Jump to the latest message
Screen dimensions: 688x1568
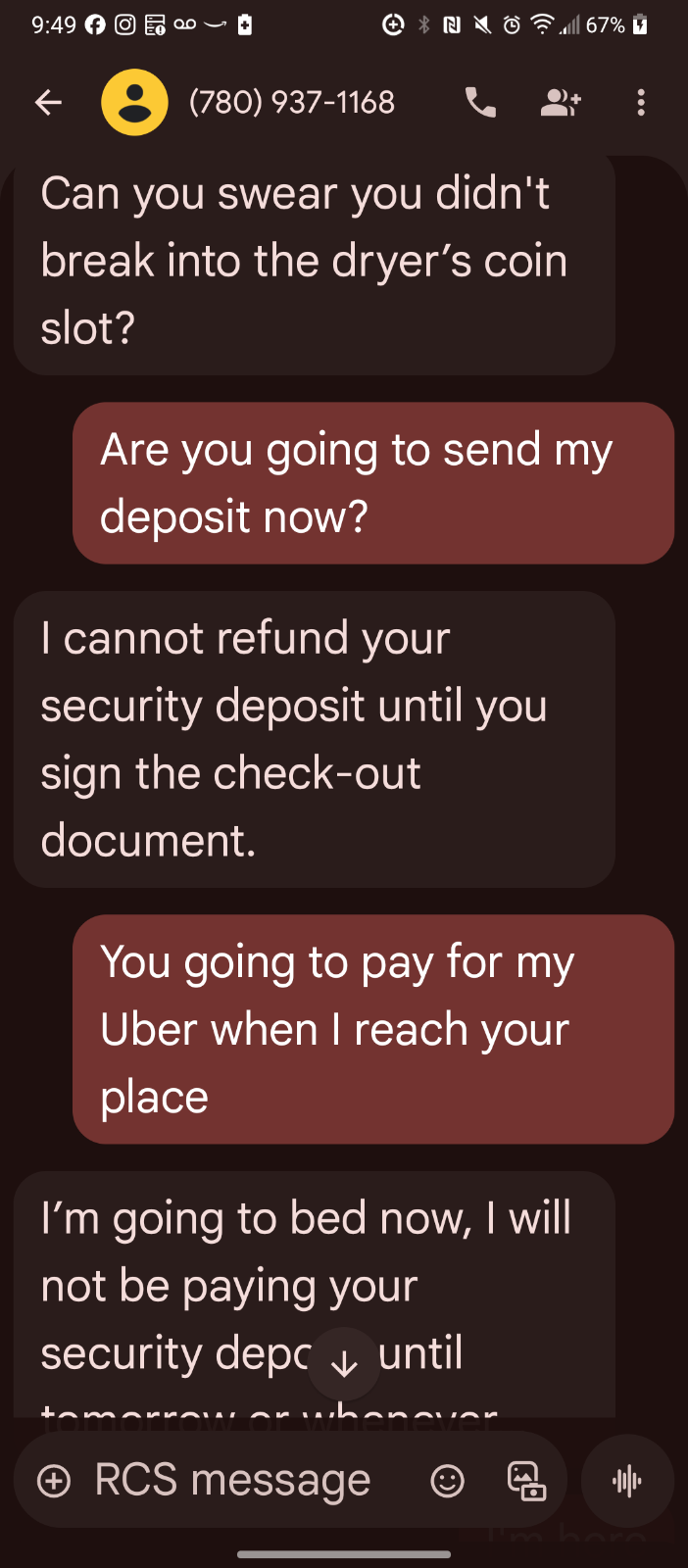click(344, 1363)
